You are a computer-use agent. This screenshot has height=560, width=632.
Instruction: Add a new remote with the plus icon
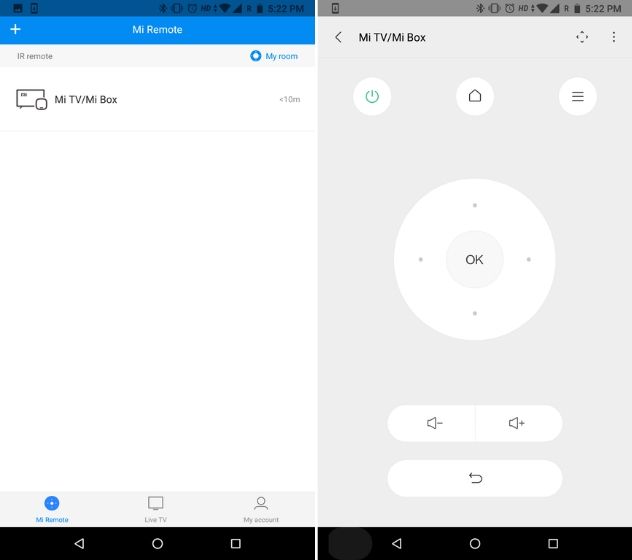tap(15, 29)
